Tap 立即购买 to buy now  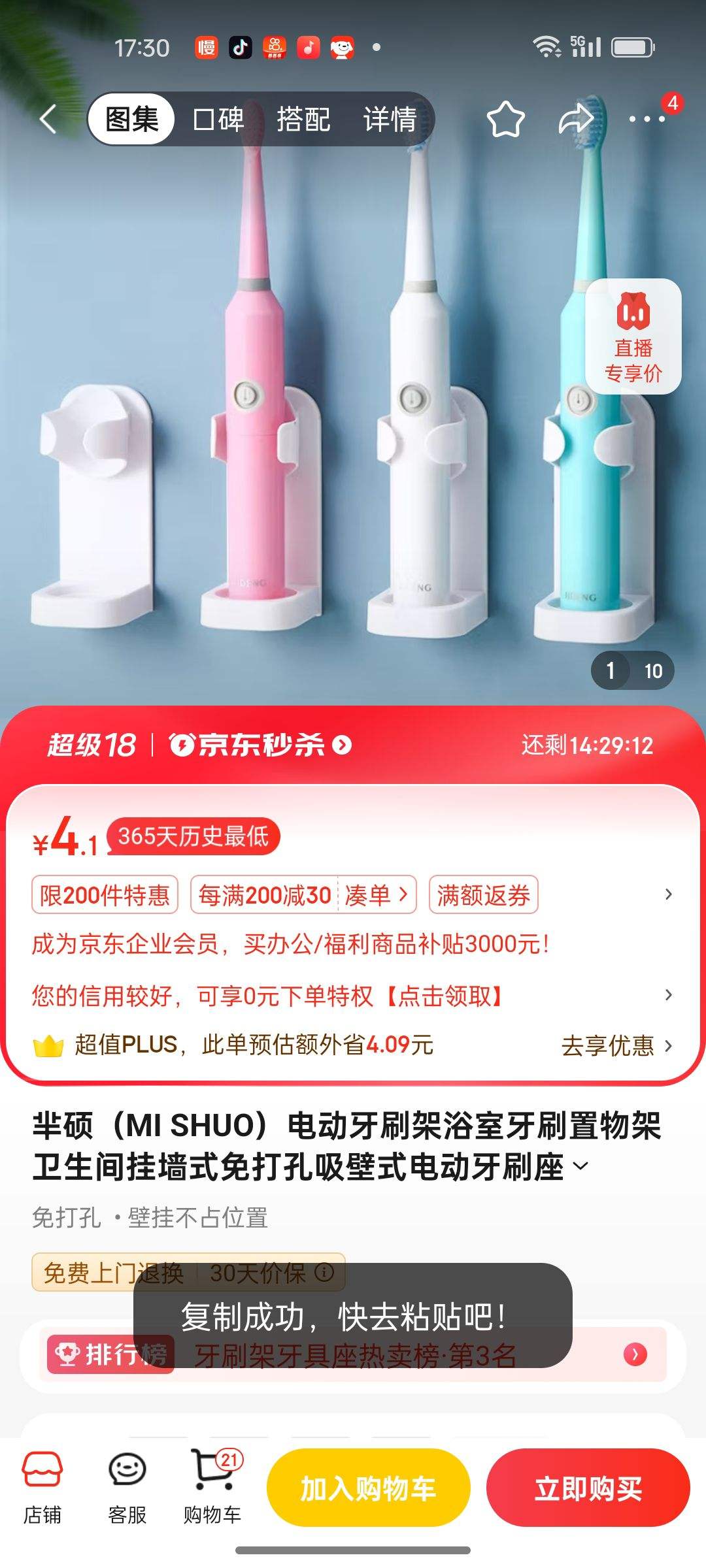click(x=588, y=1487)
